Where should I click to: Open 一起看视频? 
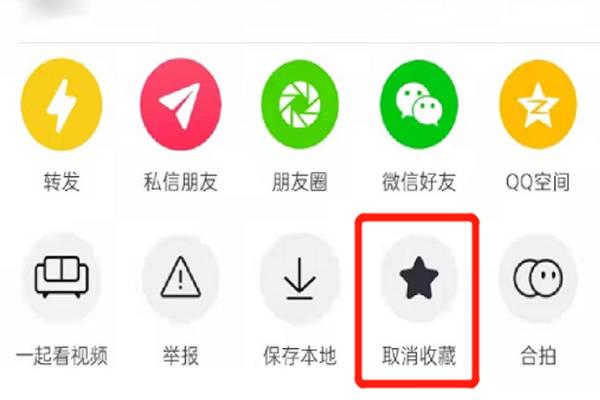[61, 280]
